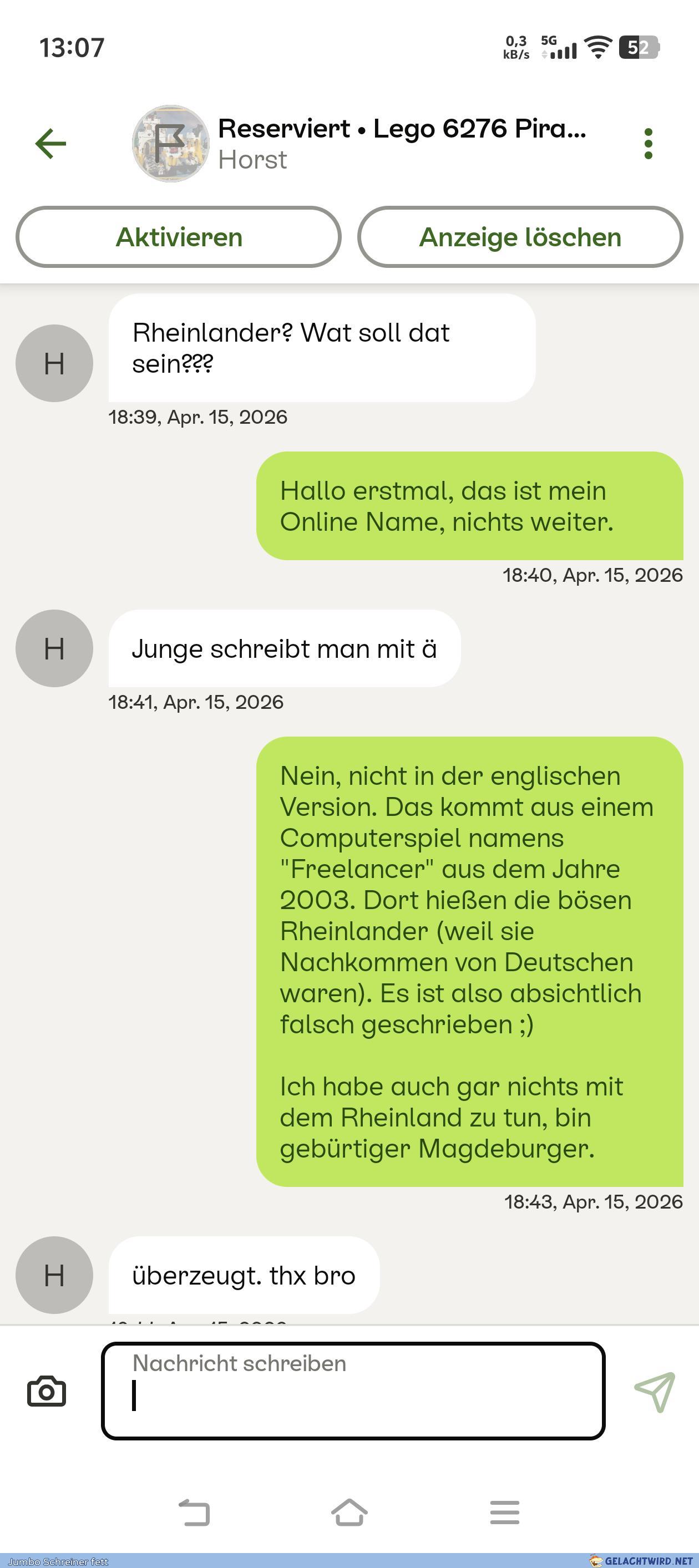Tap Anzeige löschen to delete the ad

(520, 237)
